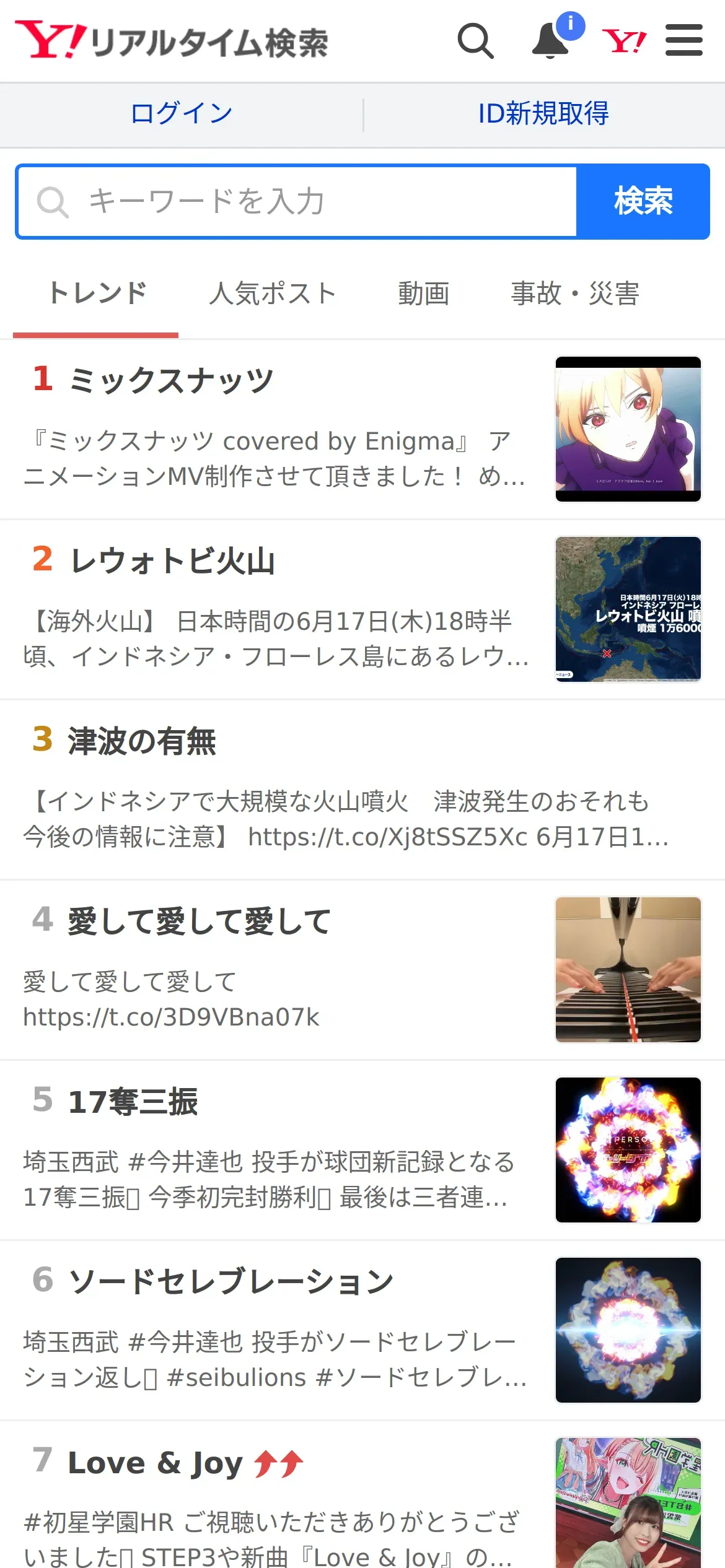View the 津波の有無 trend
Viewport: 725px width, 1568px height.
pos(142,741)
